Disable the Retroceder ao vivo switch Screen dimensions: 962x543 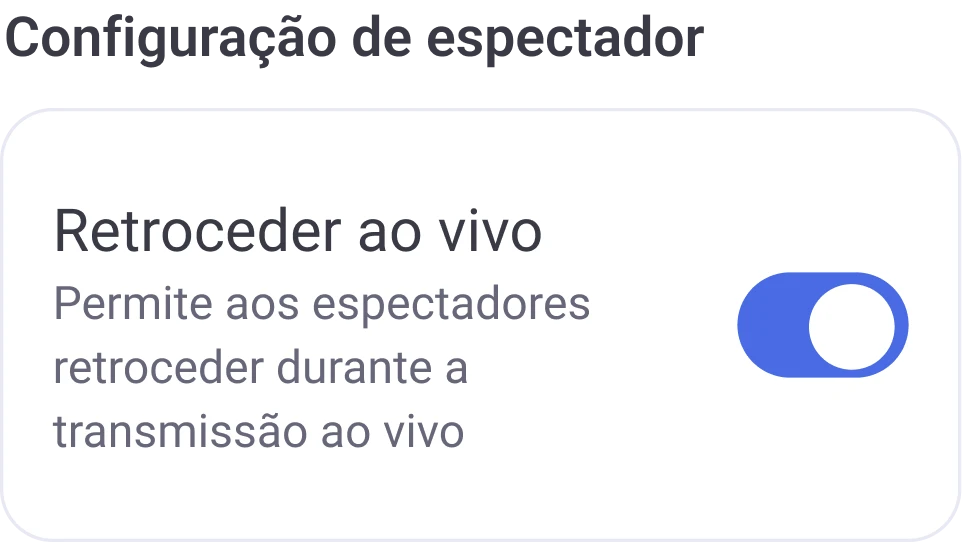[822, 325]
